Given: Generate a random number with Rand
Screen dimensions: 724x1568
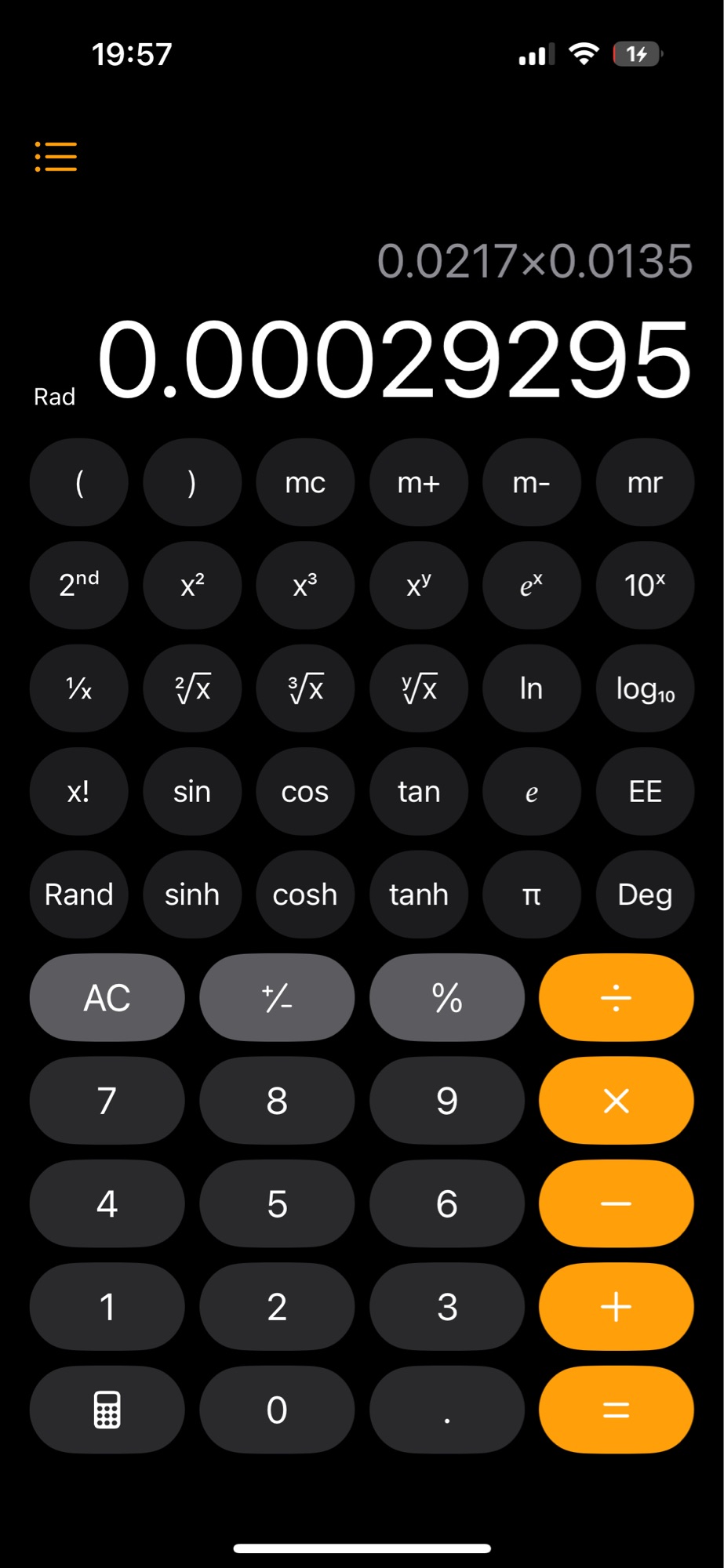Looking at the screenshot, I should [78, 895].
